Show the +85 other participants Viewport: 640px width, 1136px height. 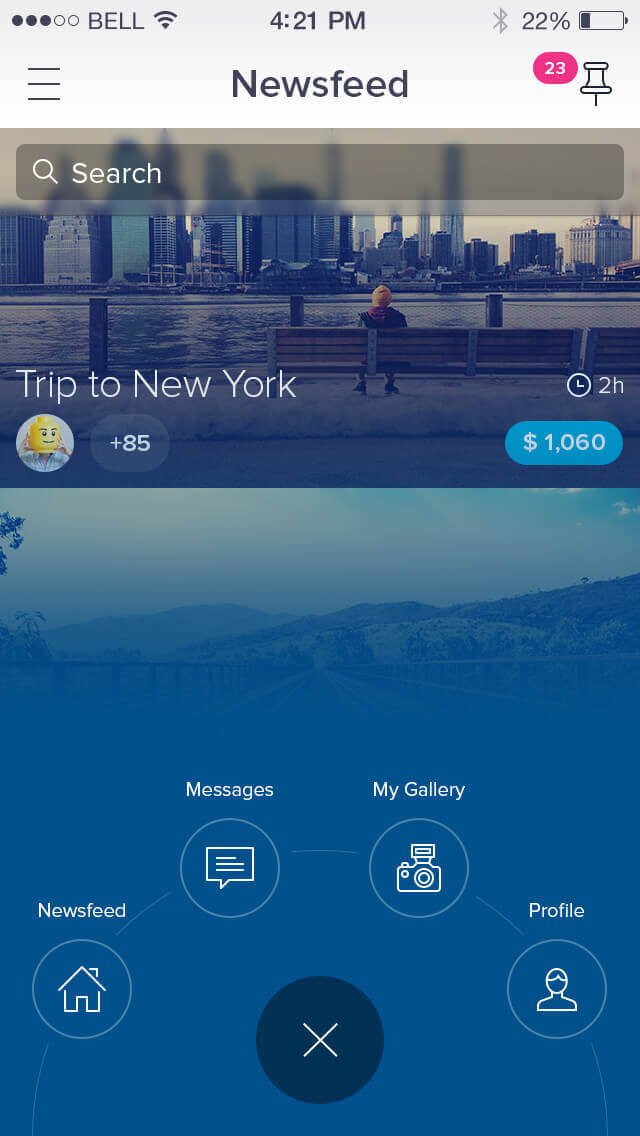pyautogui.click(x=130, y=443)
